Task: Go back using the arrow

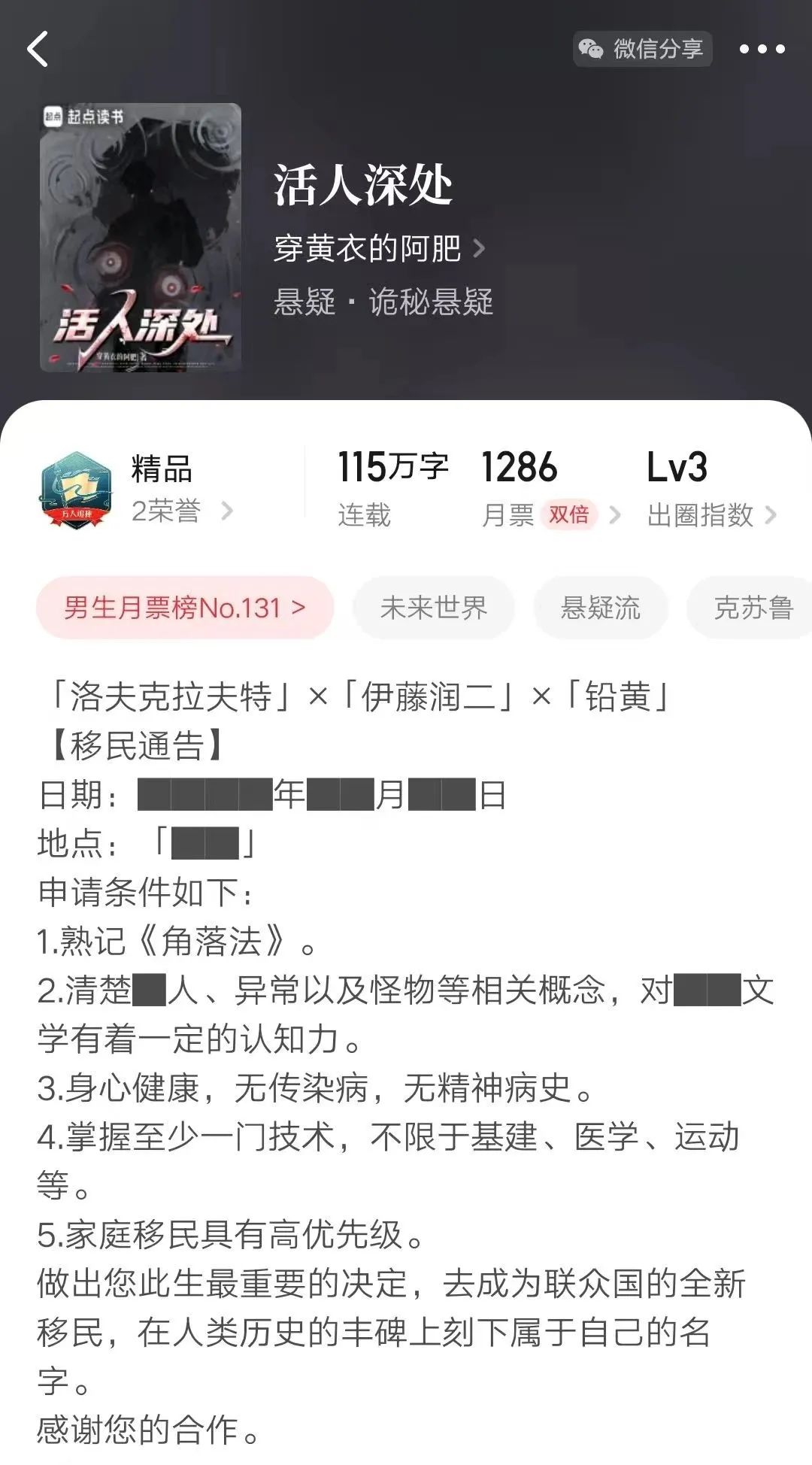Action: point(38,50)
